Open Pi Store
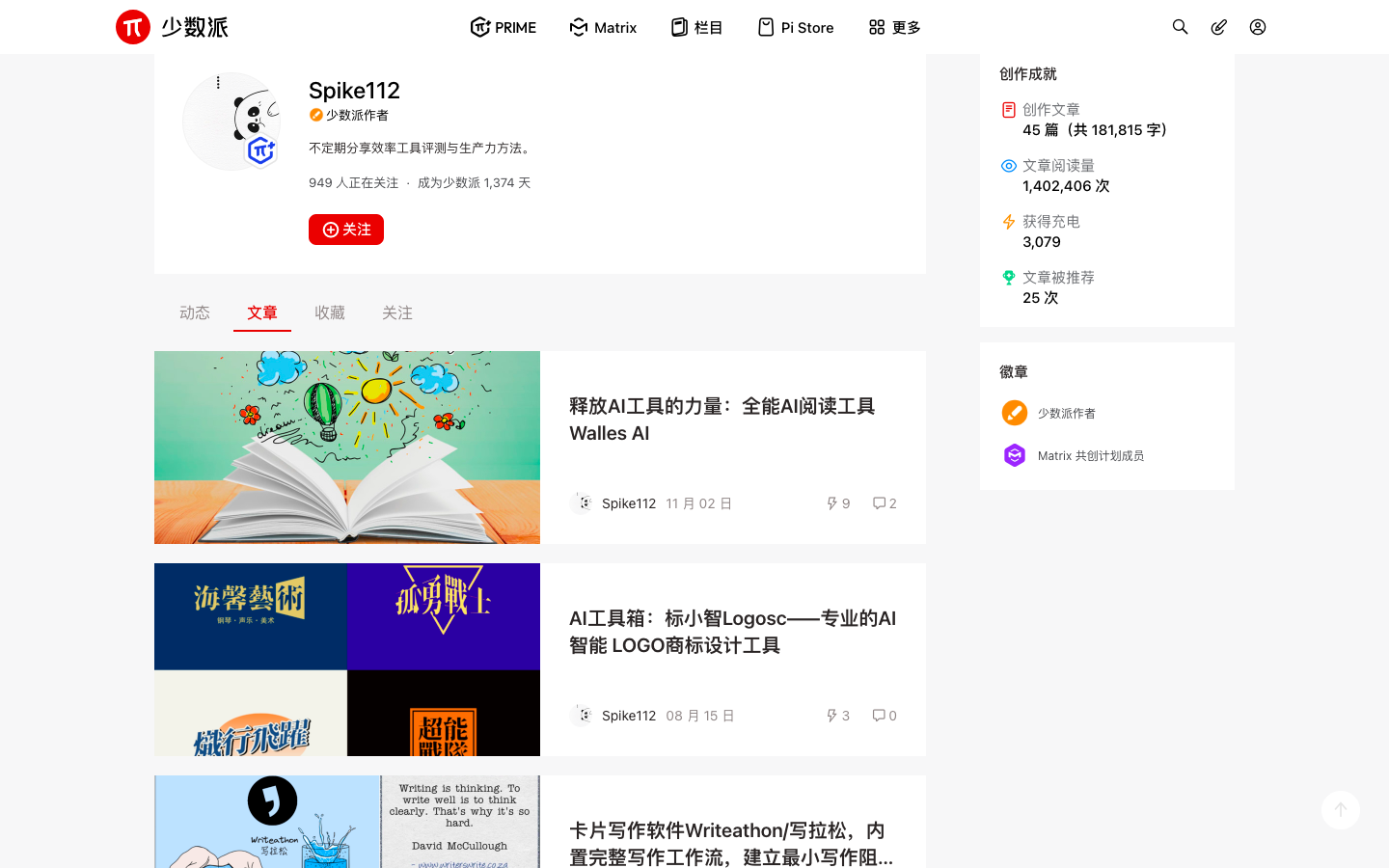The width and height of the screenshot is (1389, 868). 796,27
